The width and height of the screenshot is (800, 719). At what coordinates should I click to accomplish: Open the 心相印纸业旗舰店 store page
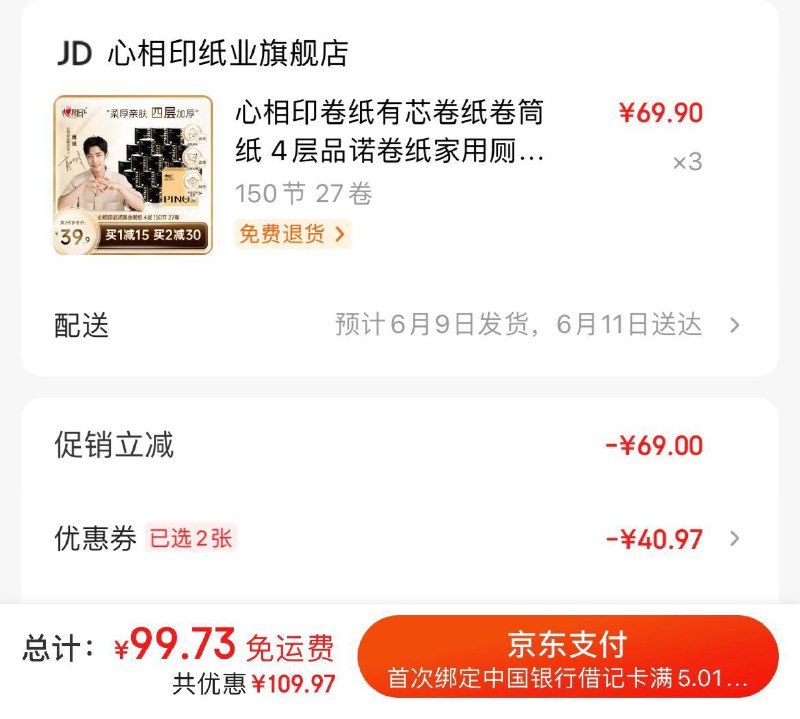pos(228,53)
